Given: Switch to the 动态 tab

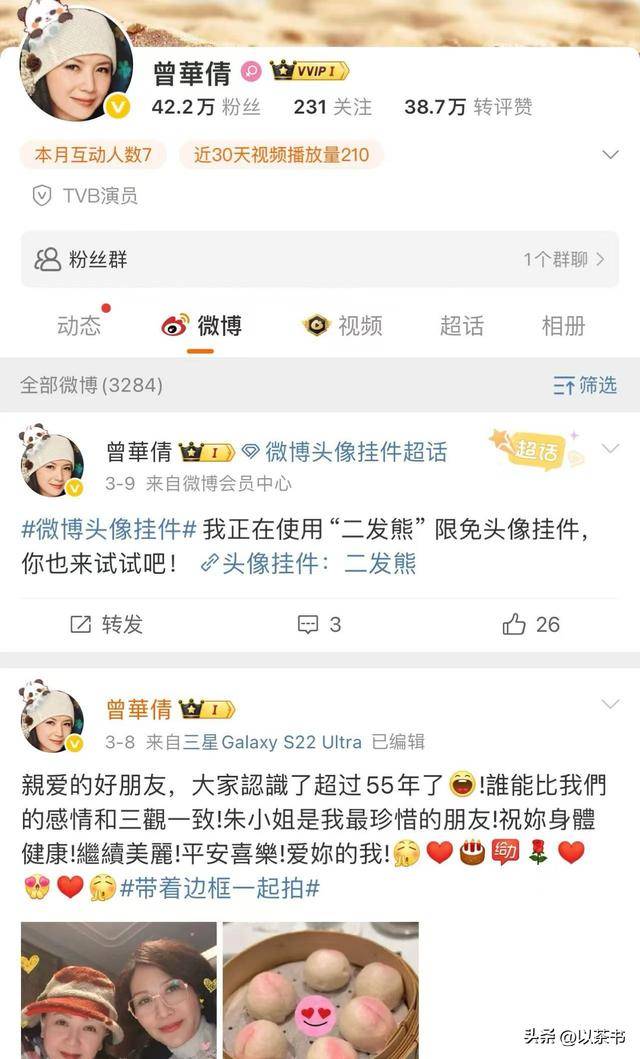Looking at the screenshot, I should point(79,325).
